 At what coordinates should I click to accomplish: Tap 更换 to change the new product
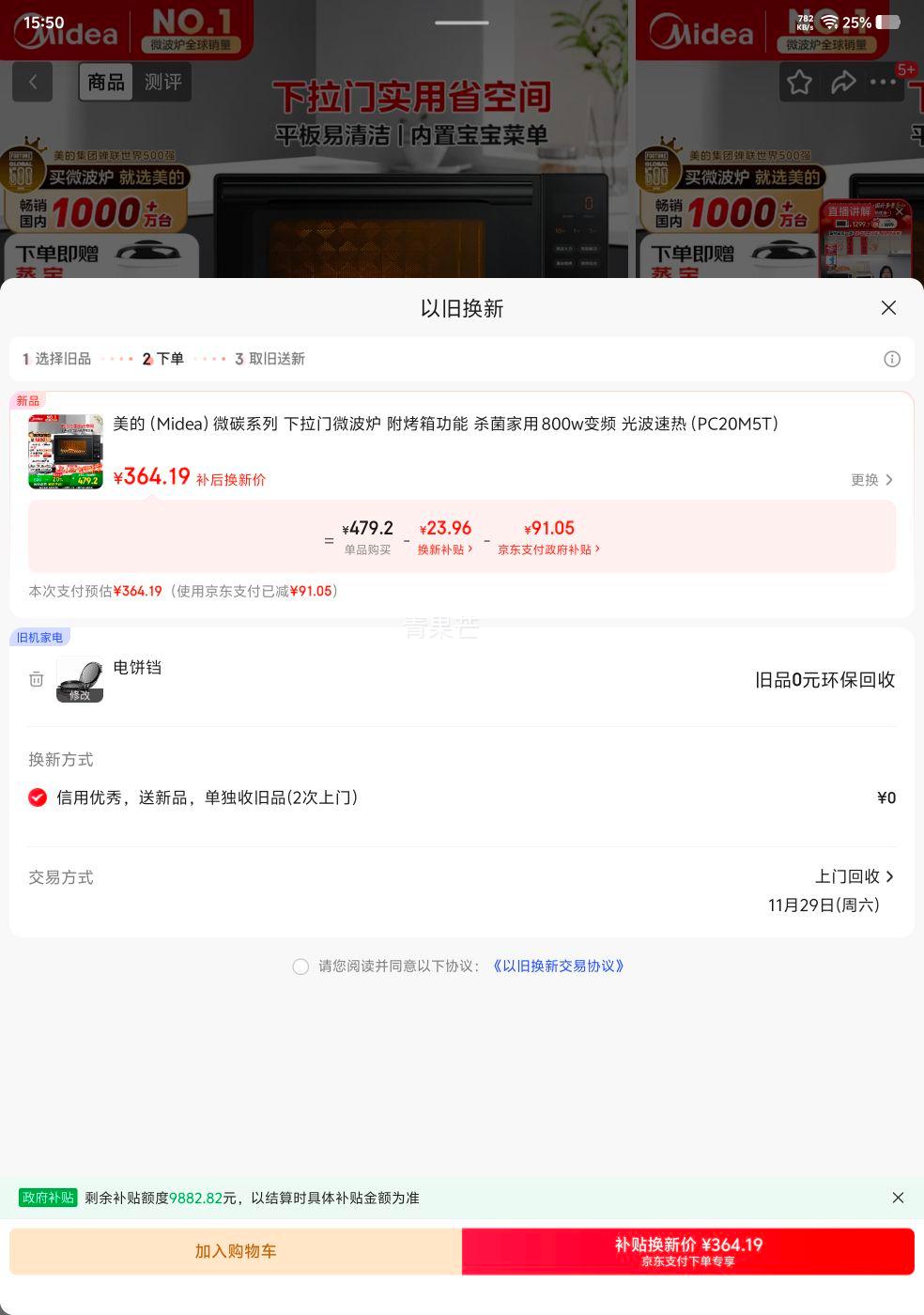tap(871, 479)
